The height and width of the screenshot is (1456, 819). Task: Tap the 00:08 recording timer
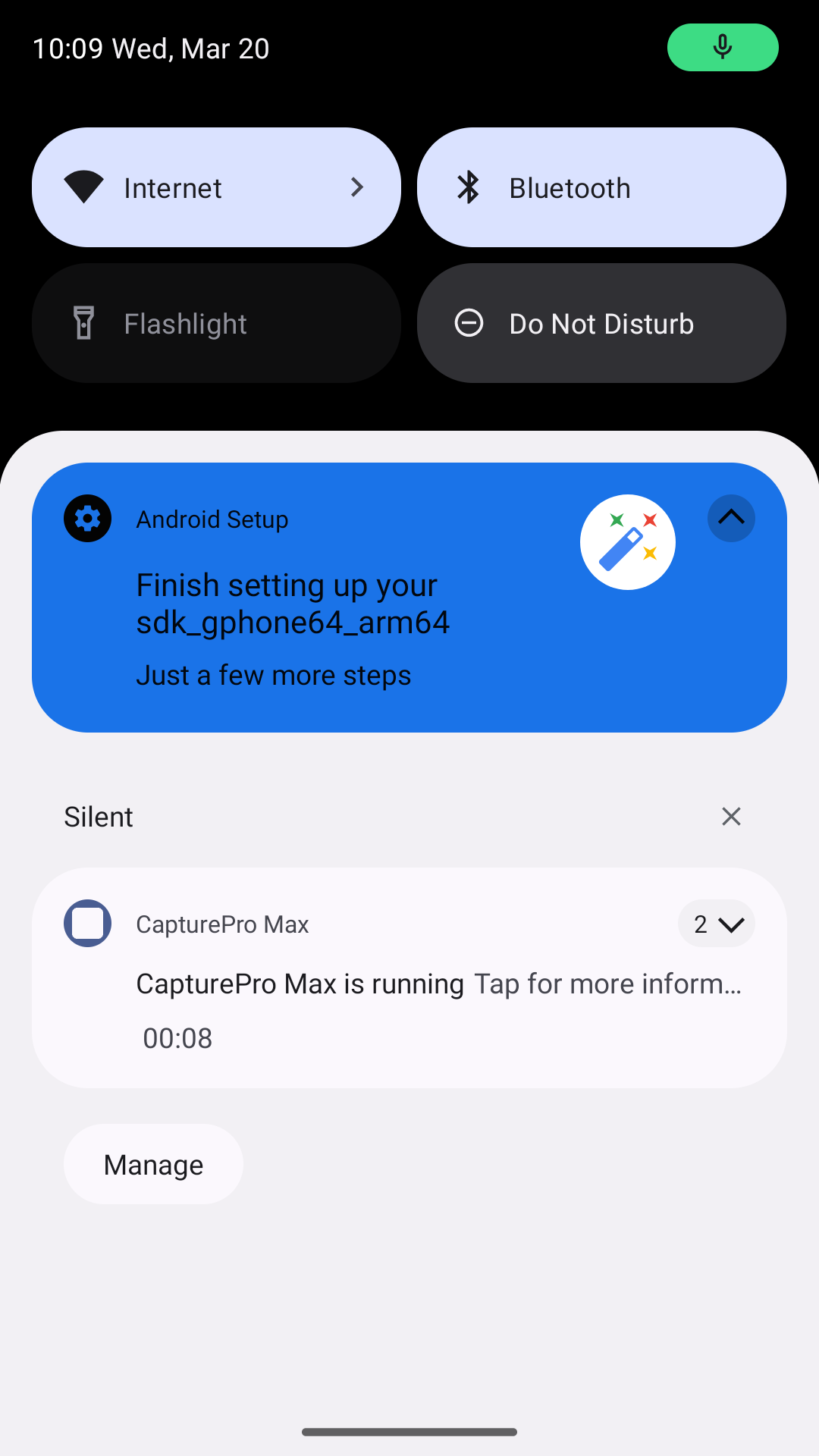177,1037
